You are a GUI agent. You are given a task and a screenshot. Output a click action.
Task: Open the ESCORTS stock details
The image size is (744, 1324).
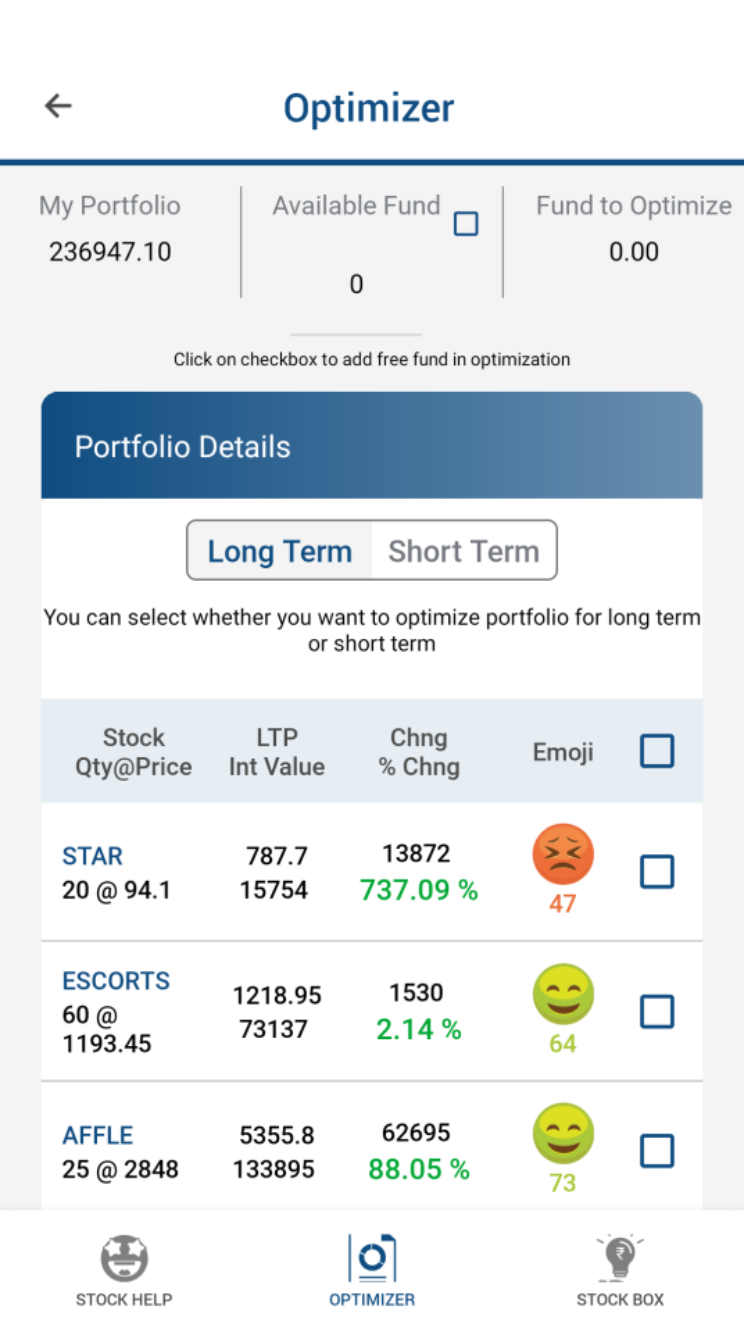click(116, 981)
